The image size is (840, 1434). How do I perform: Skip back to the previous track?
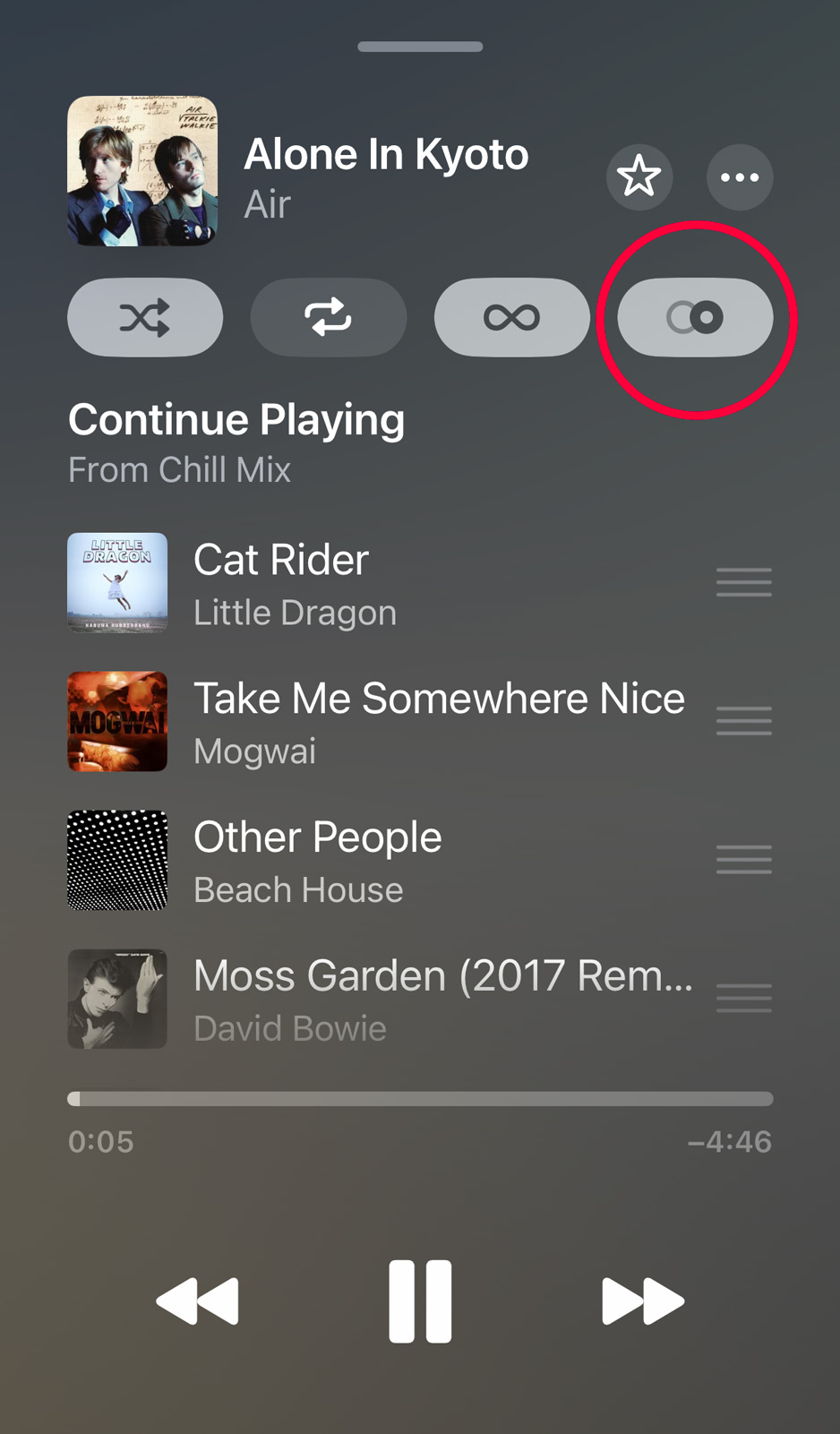point(198,1301)
